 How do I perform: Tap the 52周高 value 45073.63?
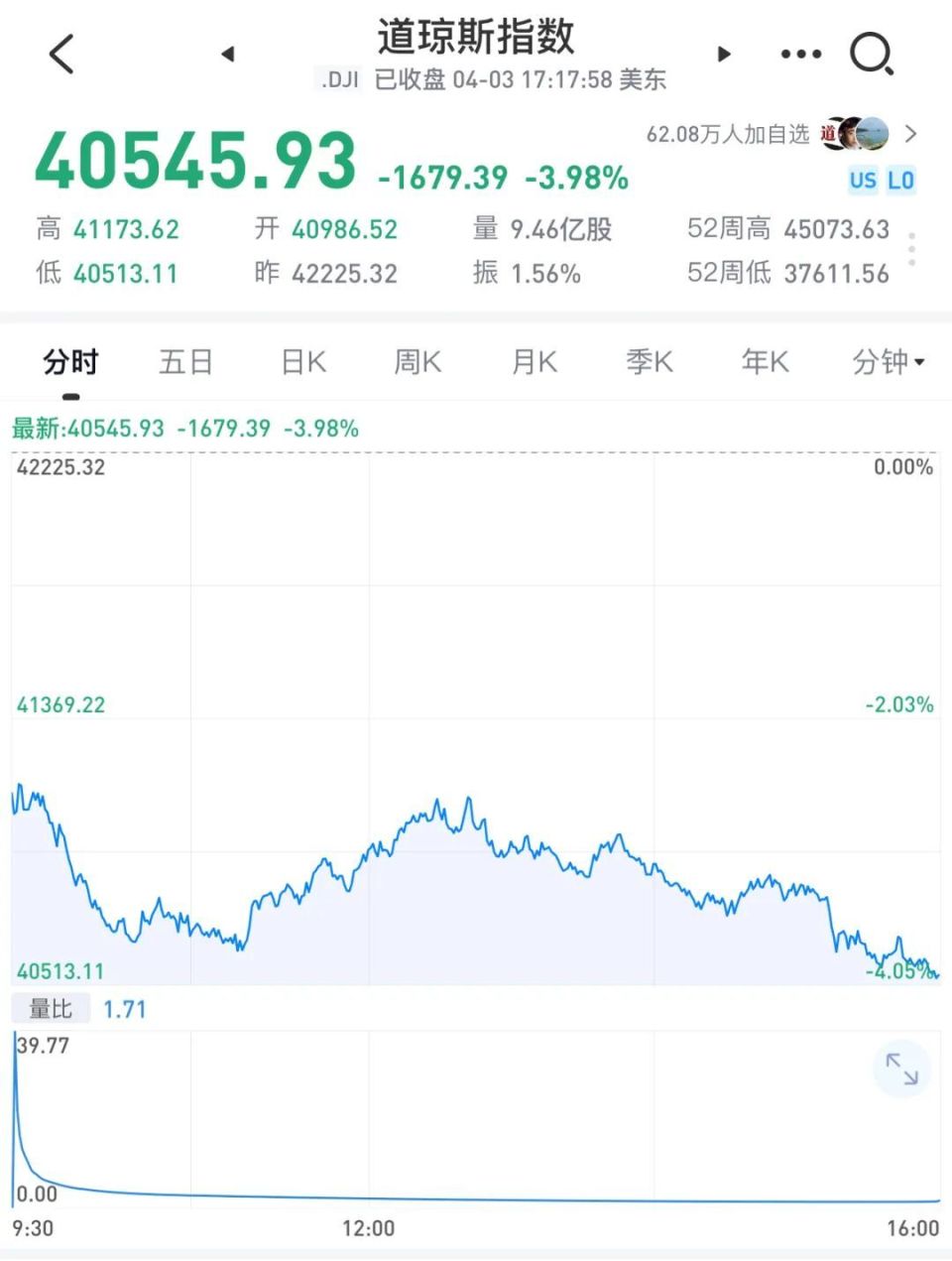click(836, 229)
